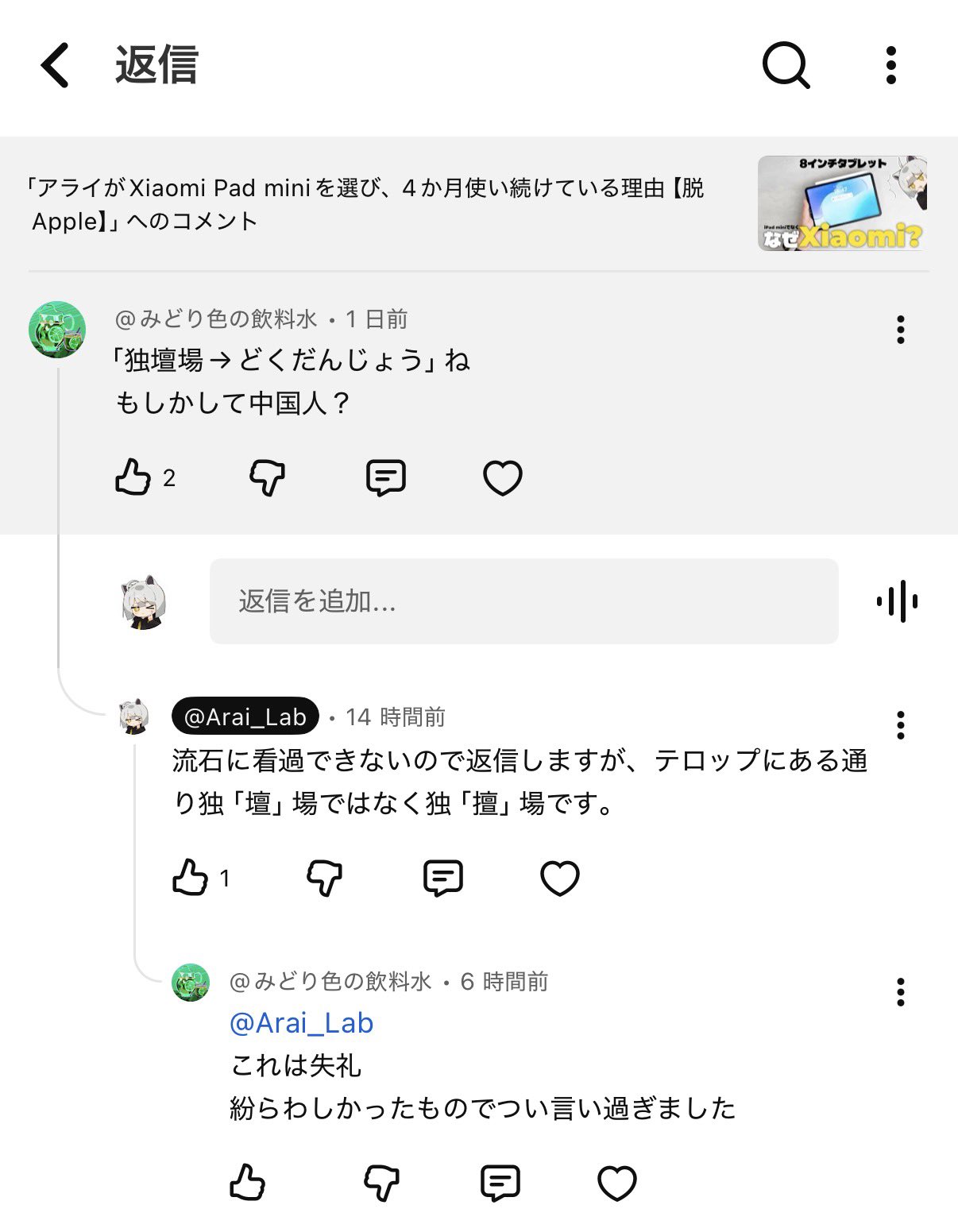
Task: Go back from the 返信 screen
Action: click(x=56, y=65)
